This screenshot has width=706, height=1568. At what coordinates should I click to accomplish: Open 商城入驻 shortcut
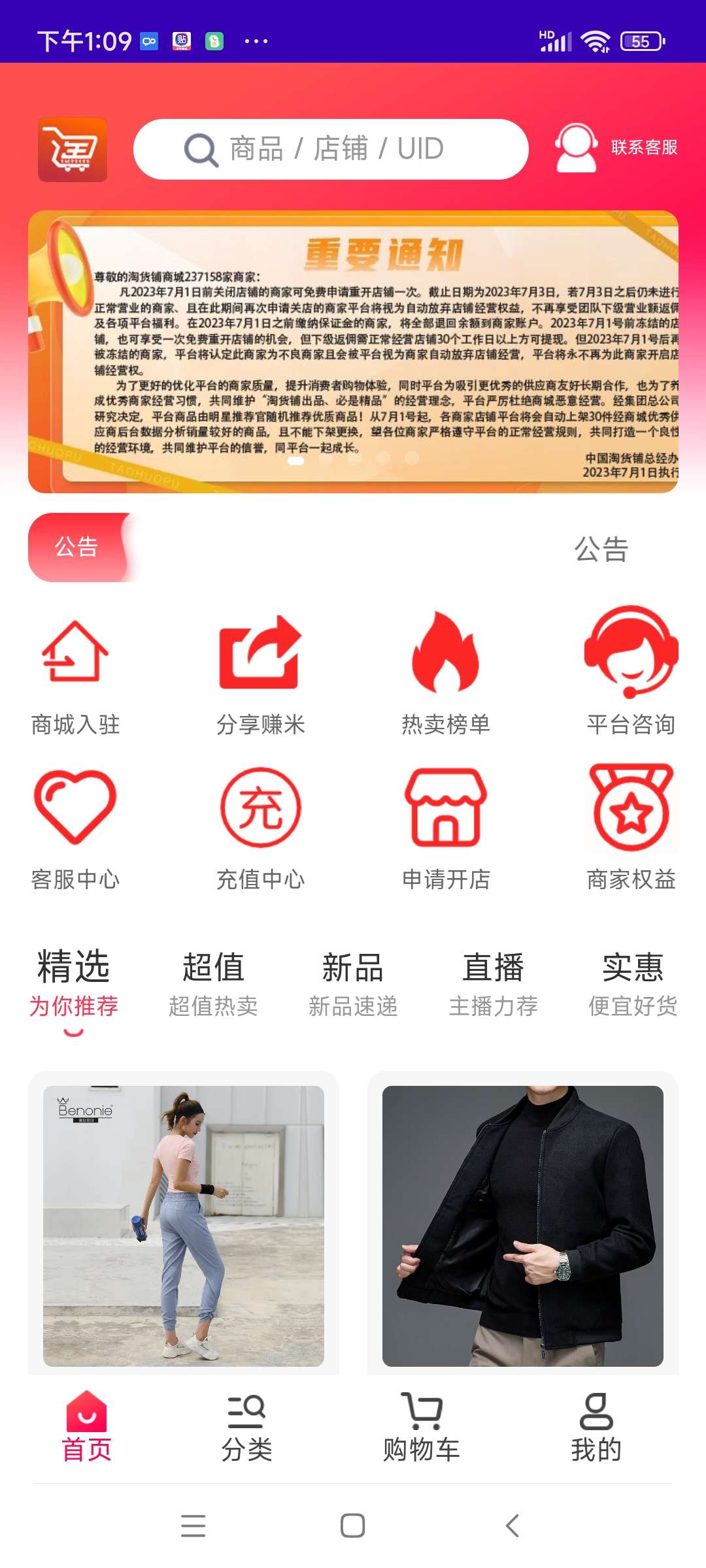75,673
